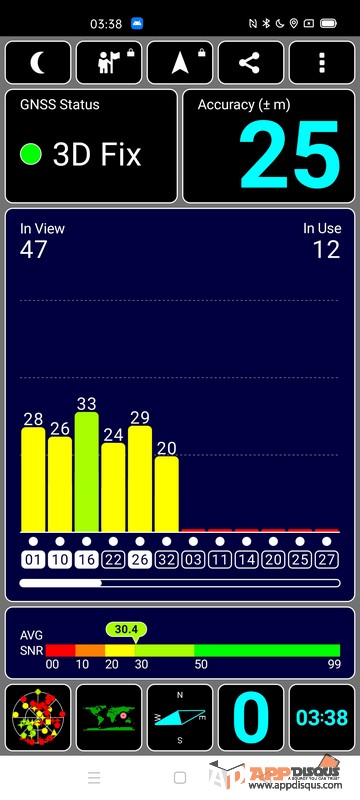Tap the Accuracy 25 tile
The image size is (360, 800).
click(x=268, y=146)
